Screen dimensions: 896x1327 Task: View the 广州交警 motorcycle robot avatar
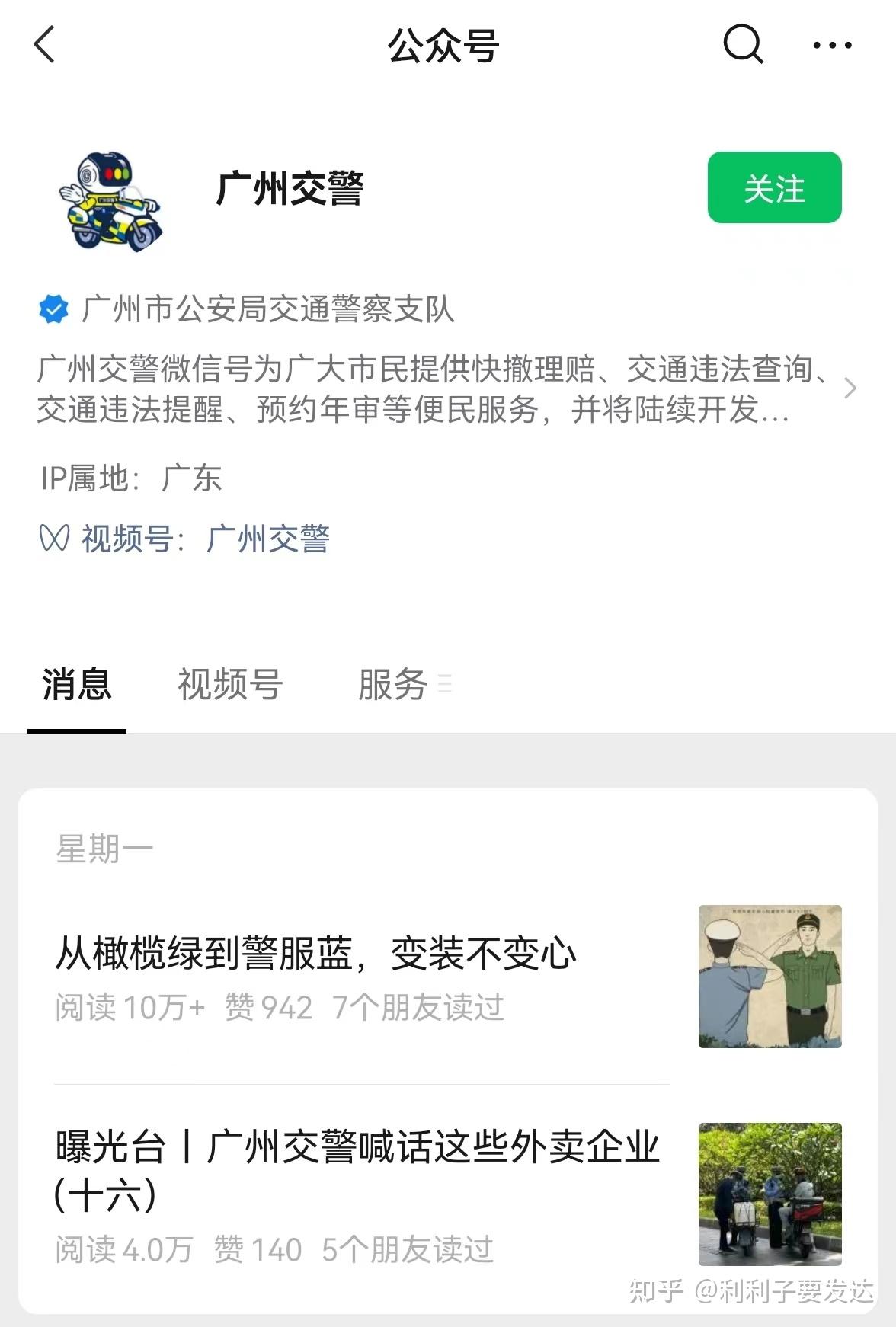[111, 201]
